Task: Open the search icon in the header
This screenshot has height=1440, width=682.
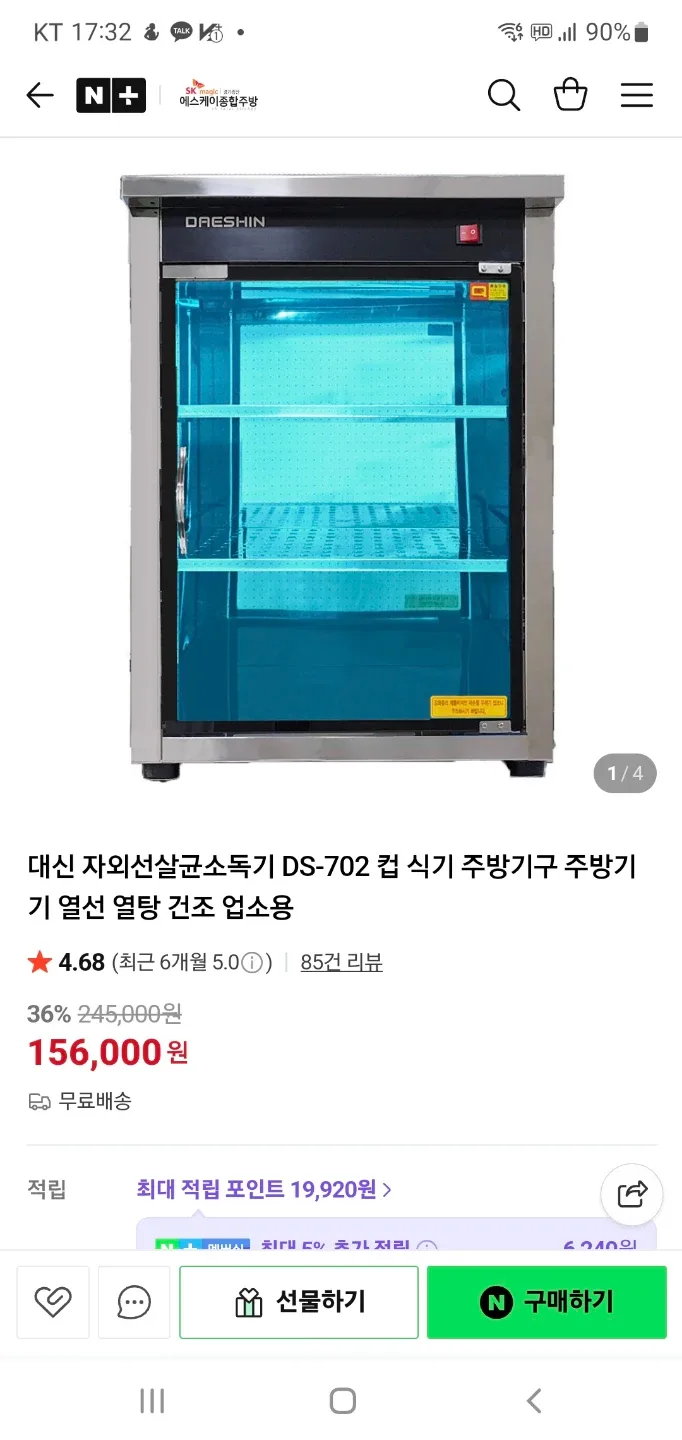Action: pos(504,95)
